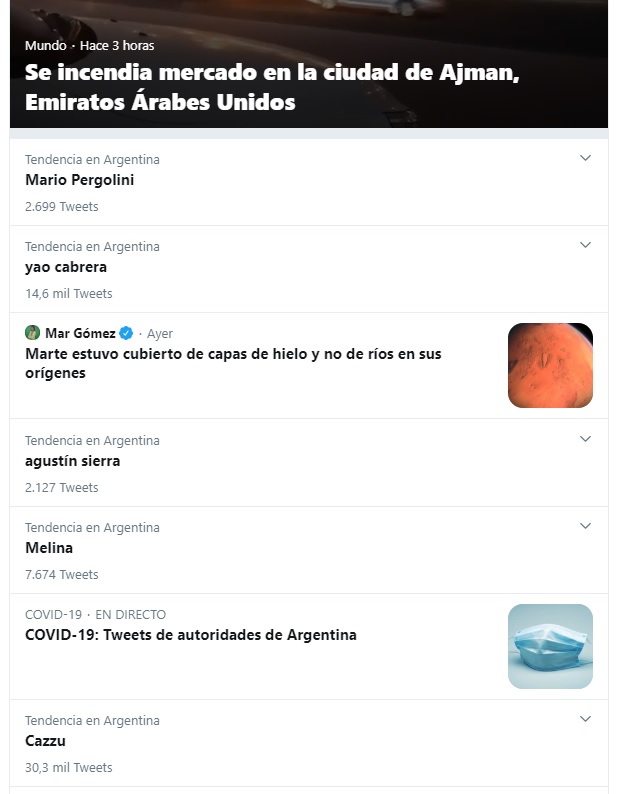Expand options for Mario Pergolini trend
The height and width of the screenshot is (794, 618).
click(586, 158)
